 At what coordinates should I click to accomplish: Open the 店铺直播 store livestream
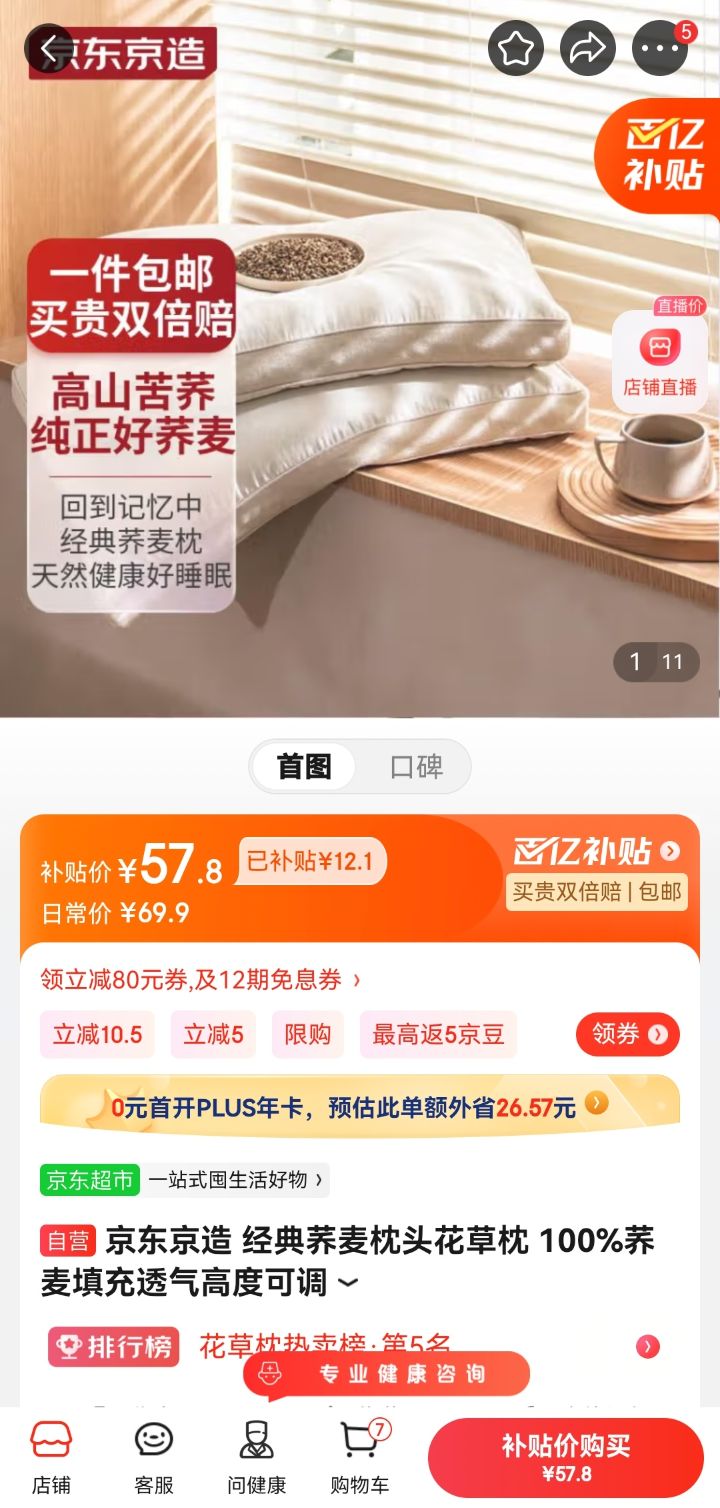(x=659, y=363)
